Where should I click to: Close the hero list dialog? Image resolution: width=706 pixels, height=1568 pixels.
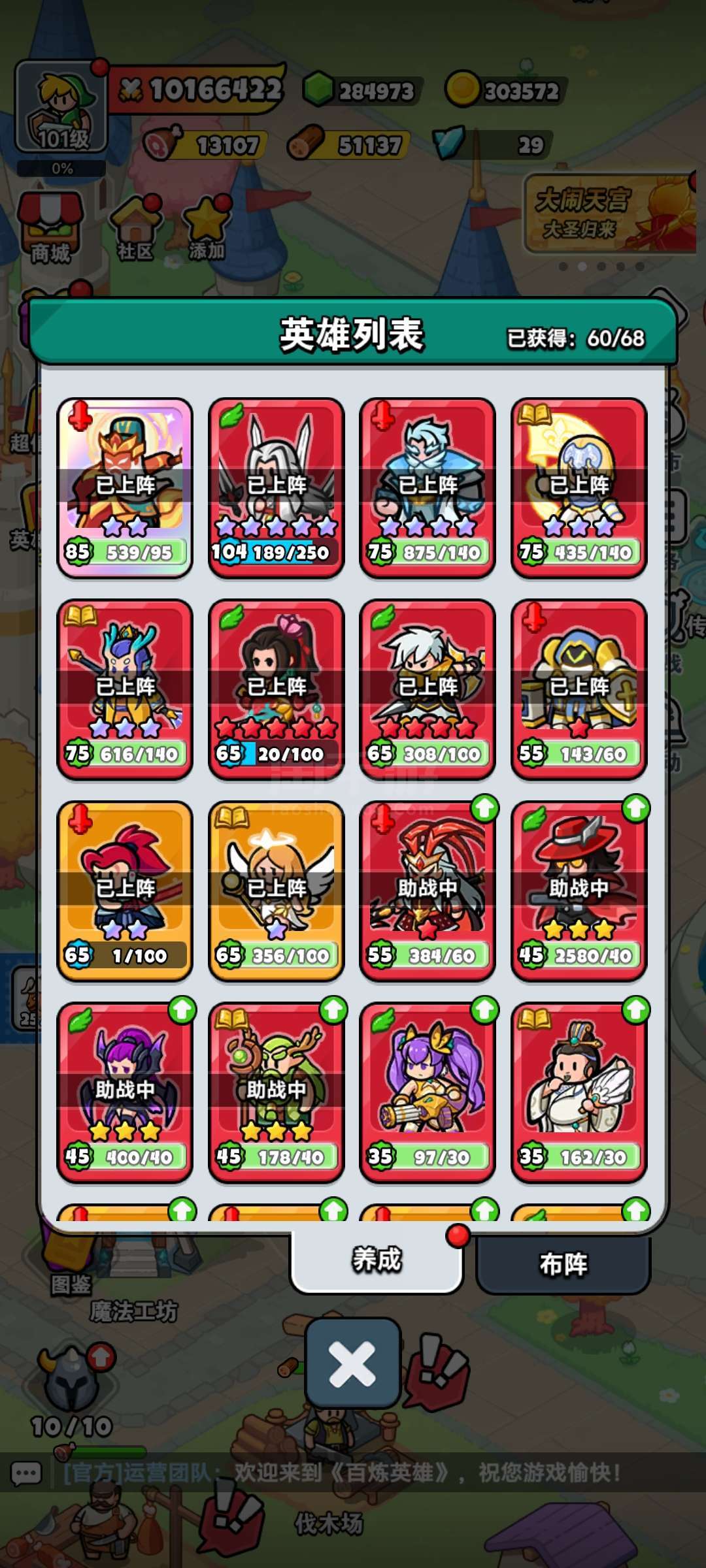point(352,1364)
